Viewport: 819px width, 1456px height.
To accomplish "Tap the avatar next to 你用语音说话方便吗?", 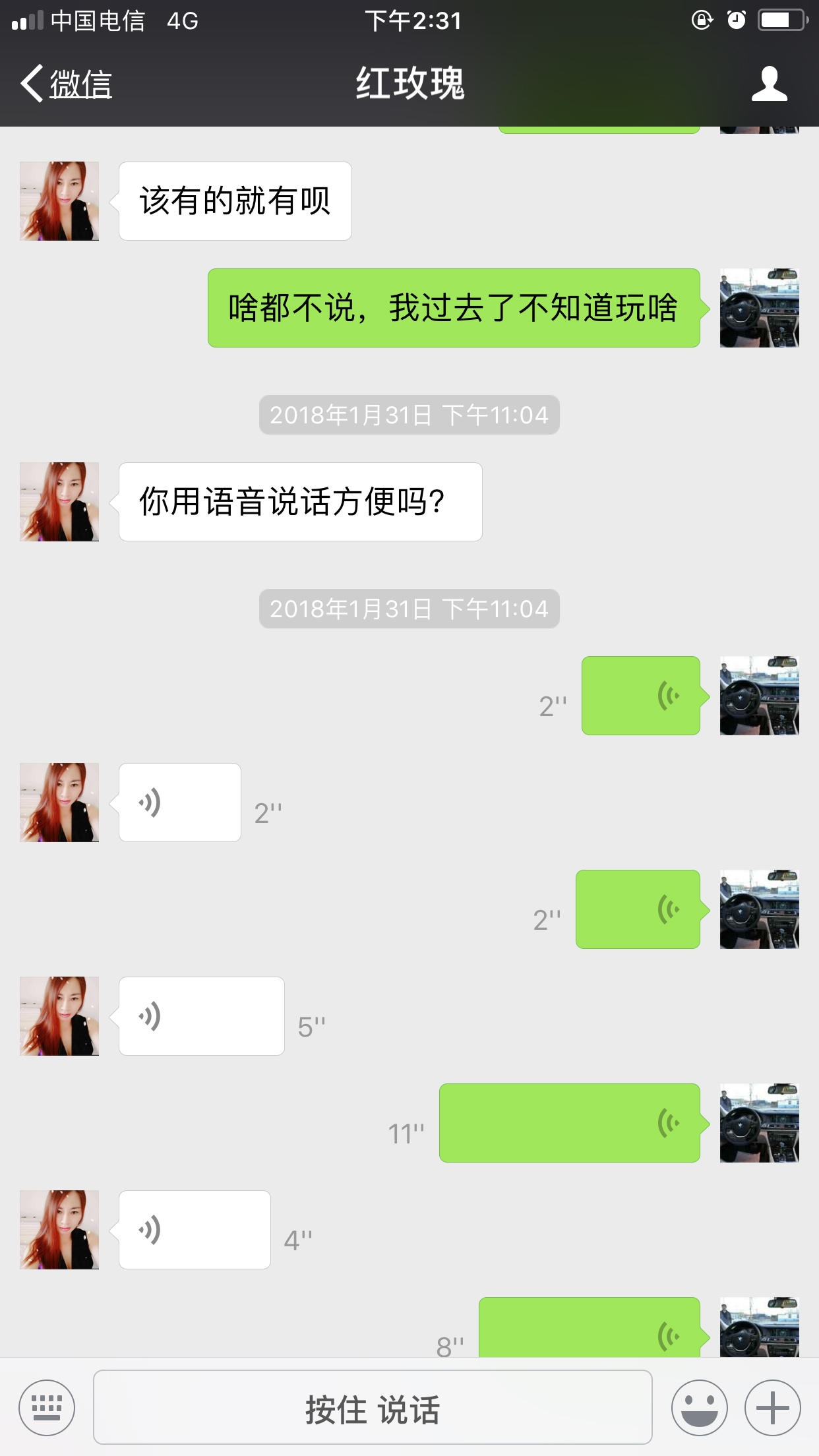I will tap(59, 502).
